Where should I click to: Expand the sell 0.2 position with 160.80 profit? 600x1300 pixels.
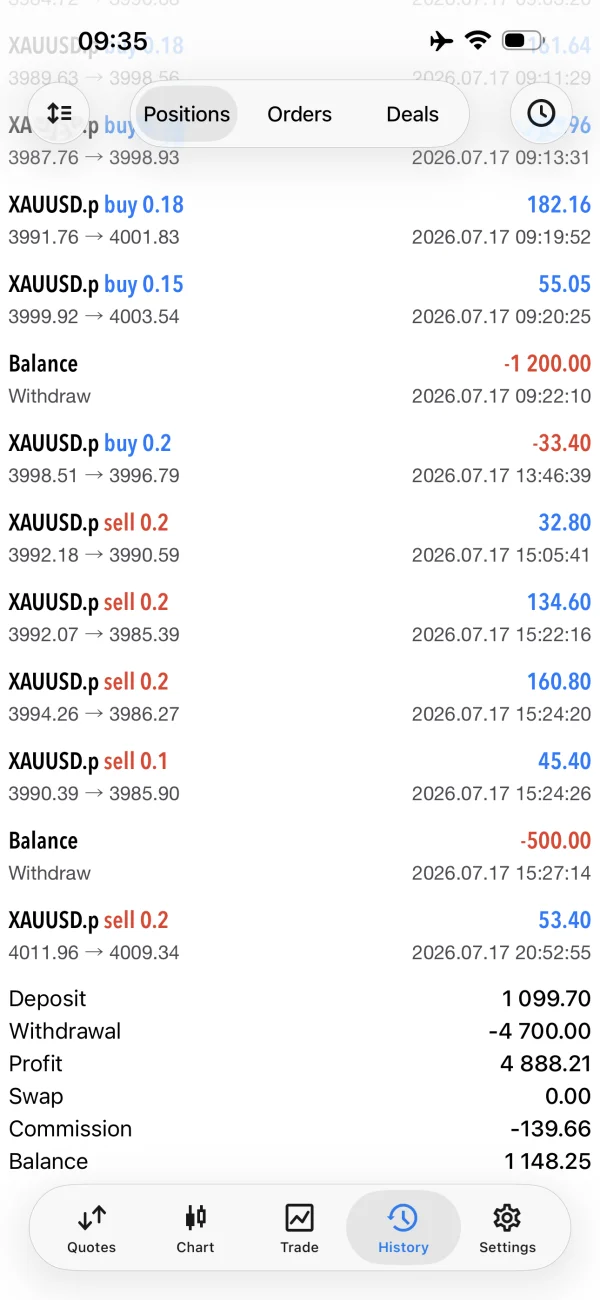pyautogui.click(x=300, y=697)
